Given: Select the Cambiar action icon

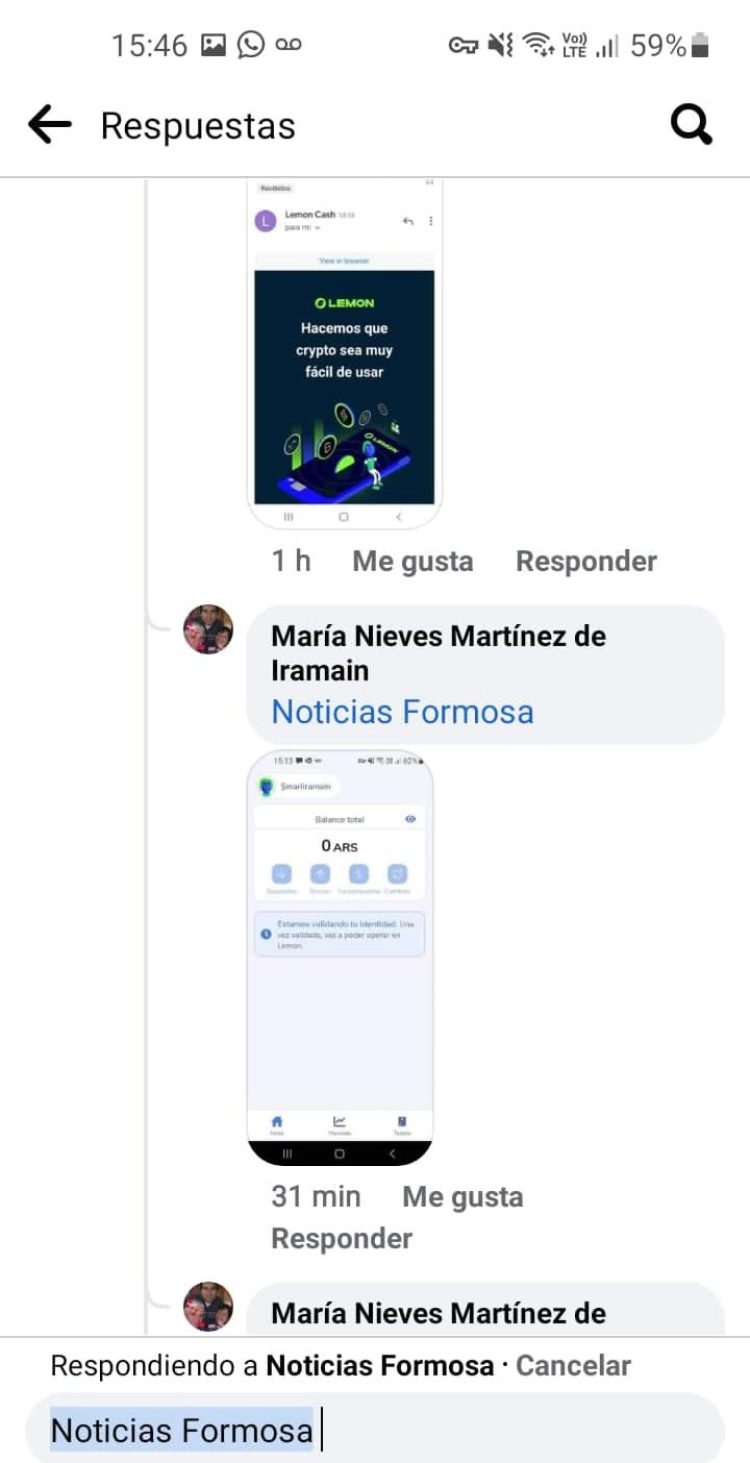Looking at the screenshot, I should click(396, 873).
